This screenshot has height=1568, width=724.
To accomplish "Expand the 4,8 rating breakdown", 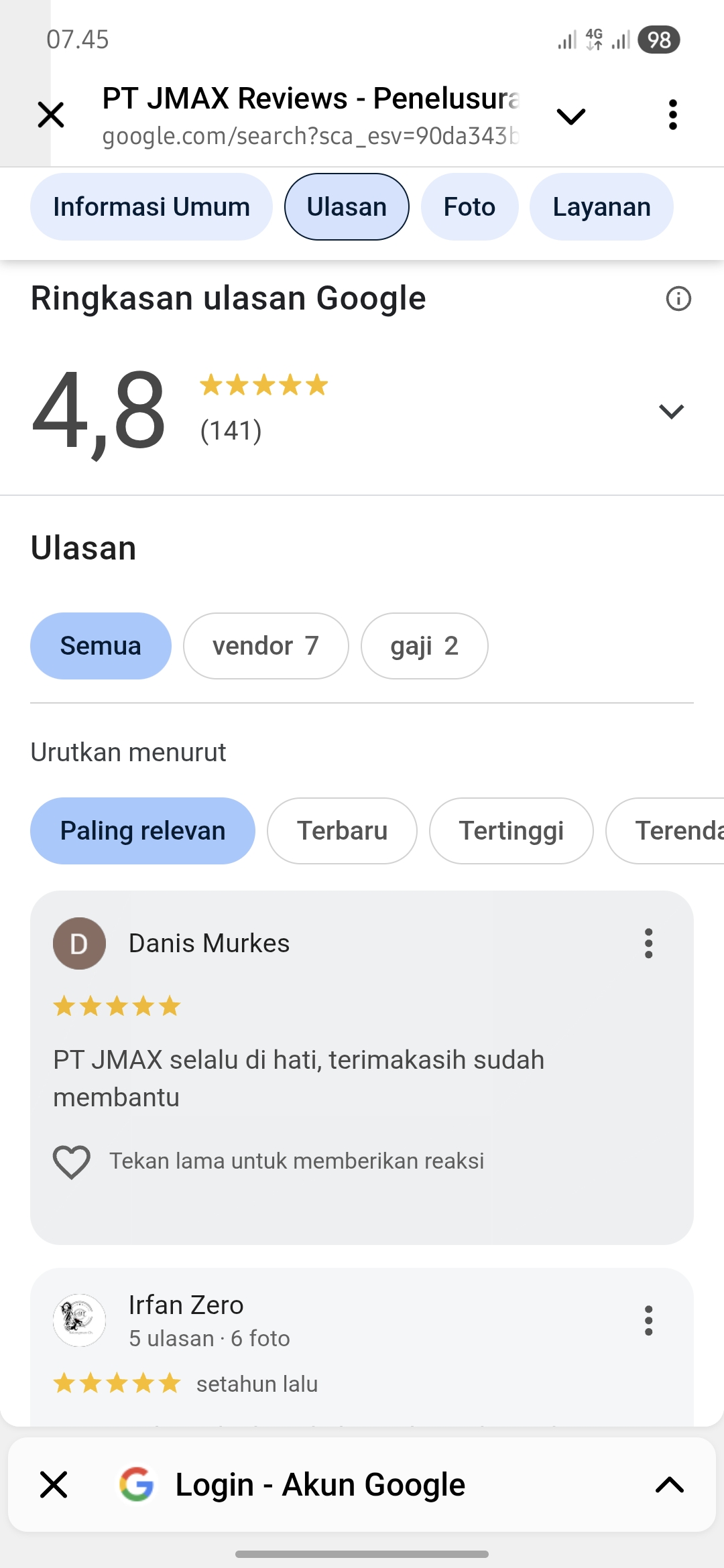I will (671, 411).
